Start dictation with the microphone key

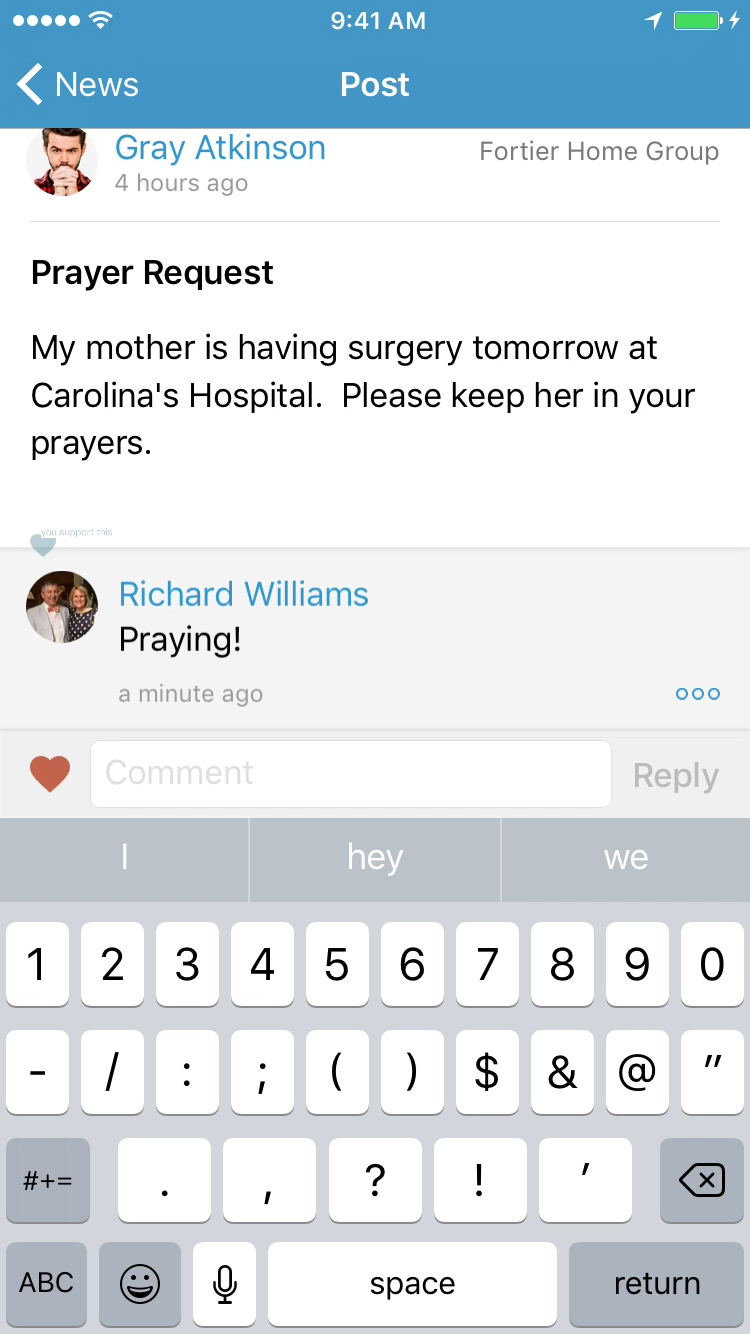coord(225,1284)
